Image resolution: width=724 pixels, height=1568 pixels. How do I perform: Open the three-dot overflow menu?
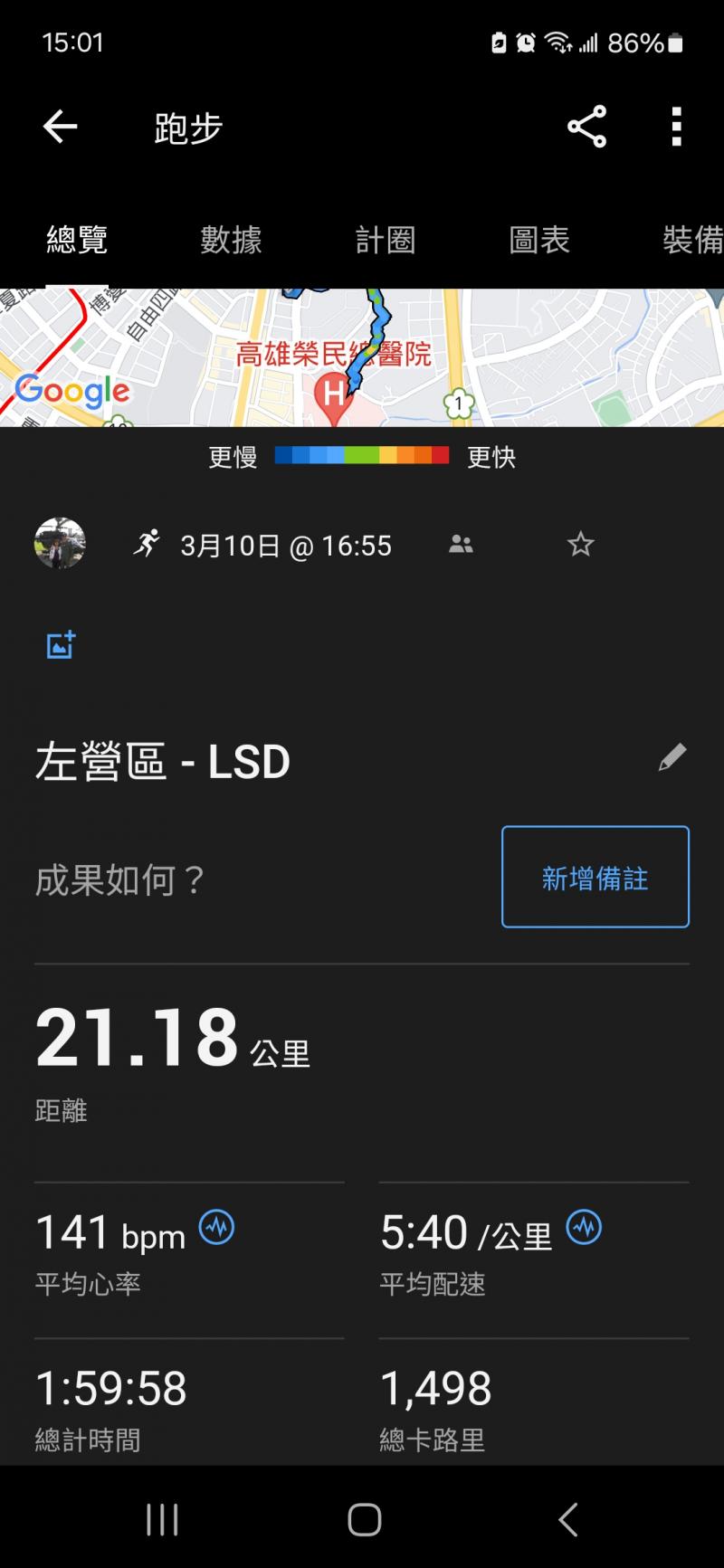[x=676, y=127]
